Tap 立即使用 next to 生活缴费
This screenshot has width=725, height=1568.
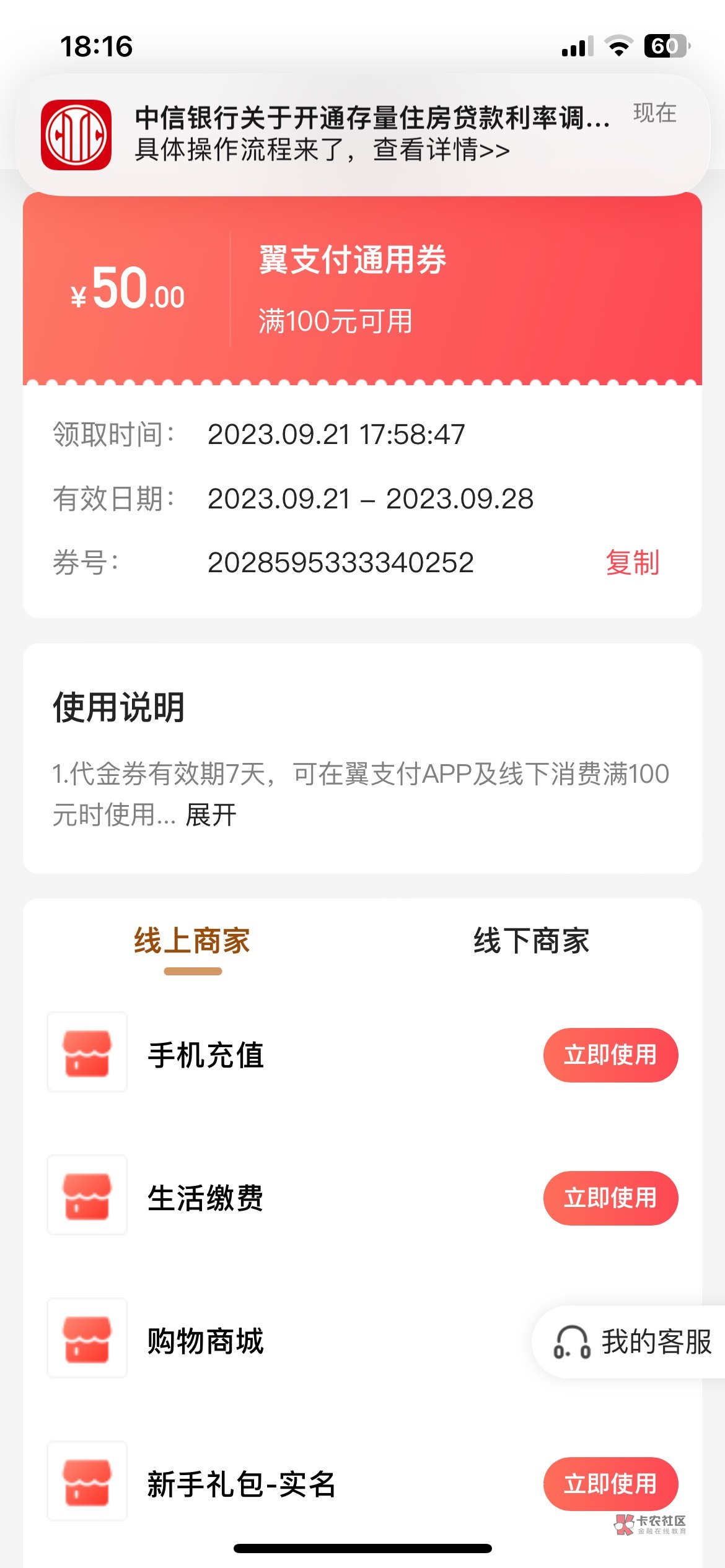[x=610, y=1198]
